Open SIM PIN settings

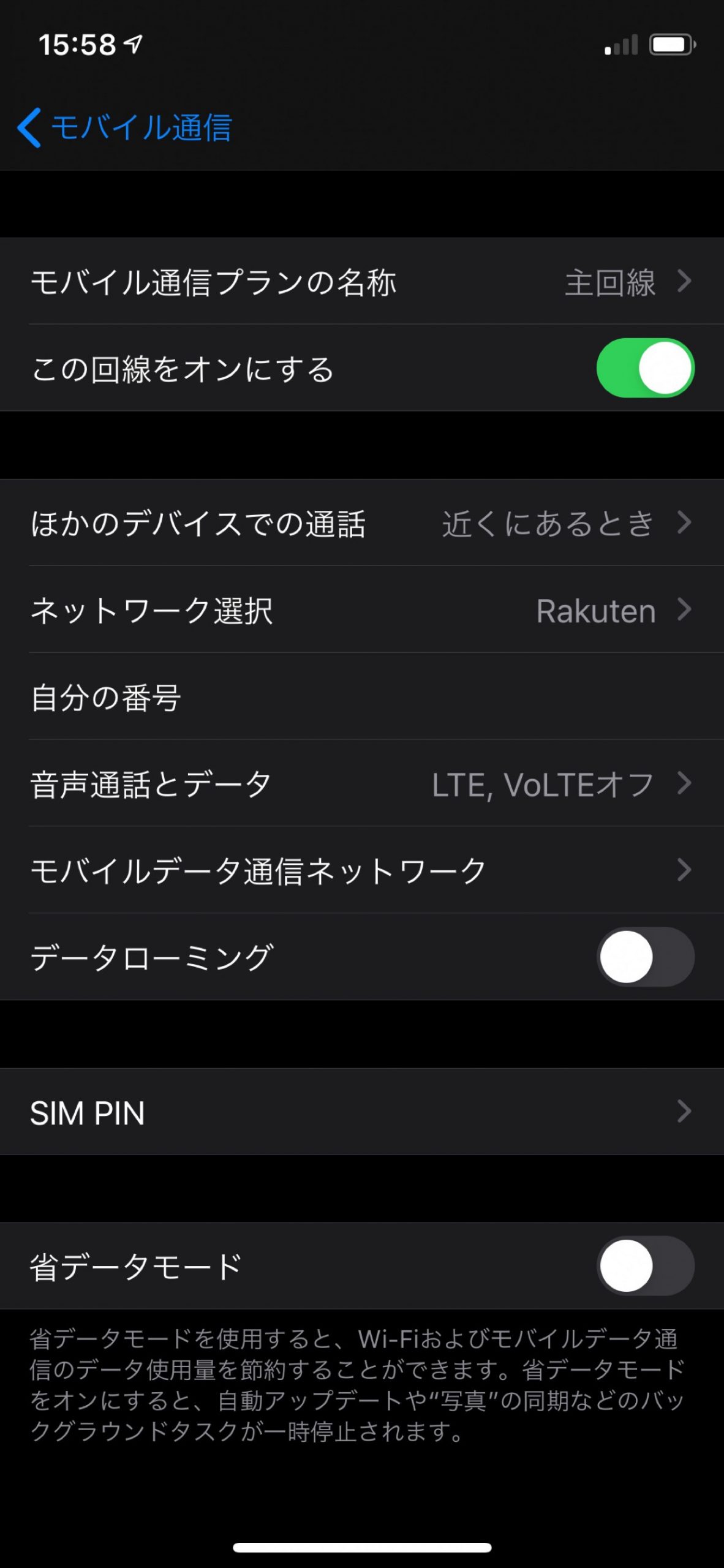(362, 1112)
